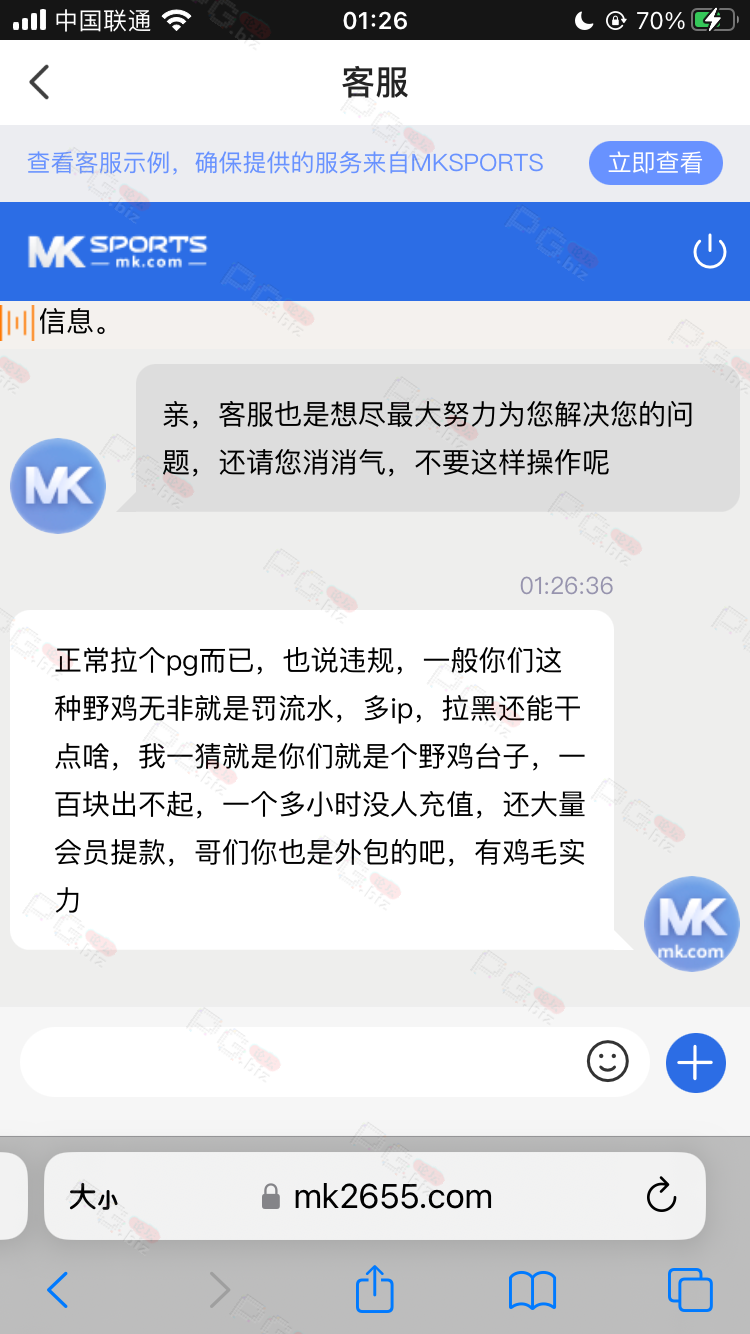Image resolution: width=750 pixels, height=1334 pixels.
Task: Show all open Safari tabs
Action: 689,1290
